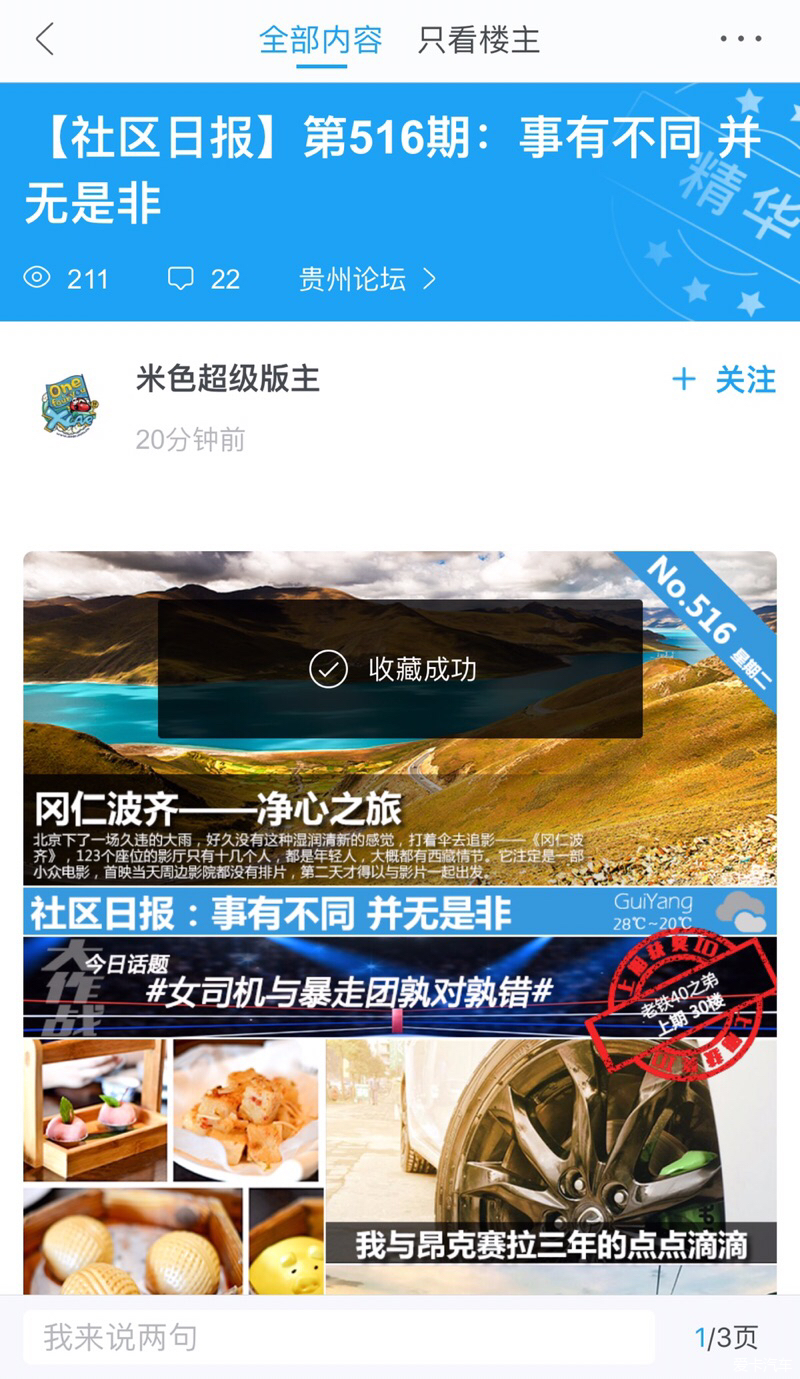Follow 米色超级版主 with 关注 button
The height and width of the screenshot is (1379, 800).
724,380
